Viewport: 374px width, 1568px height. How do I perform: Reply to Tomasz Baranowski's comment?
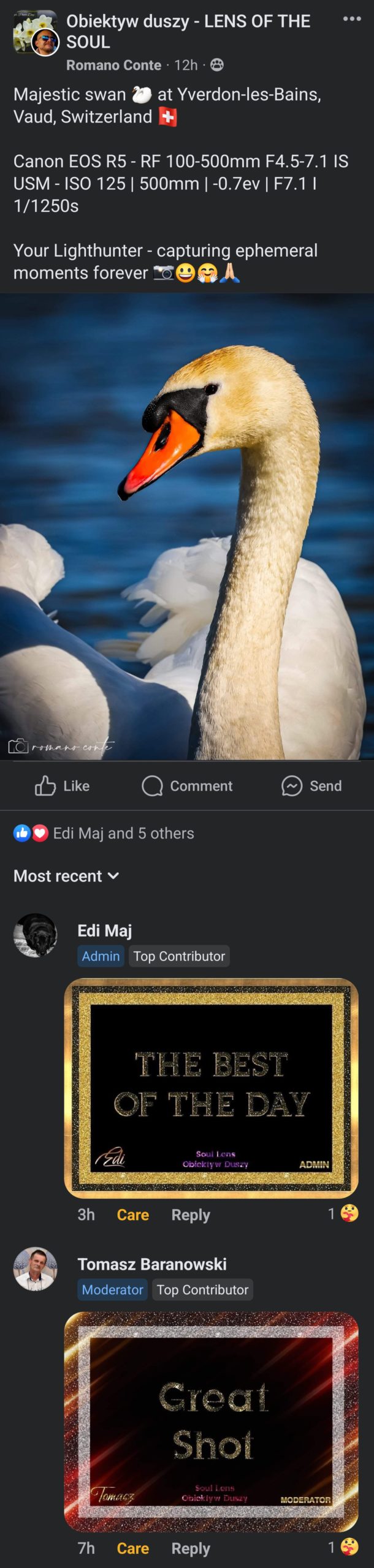click(190, 1548)
